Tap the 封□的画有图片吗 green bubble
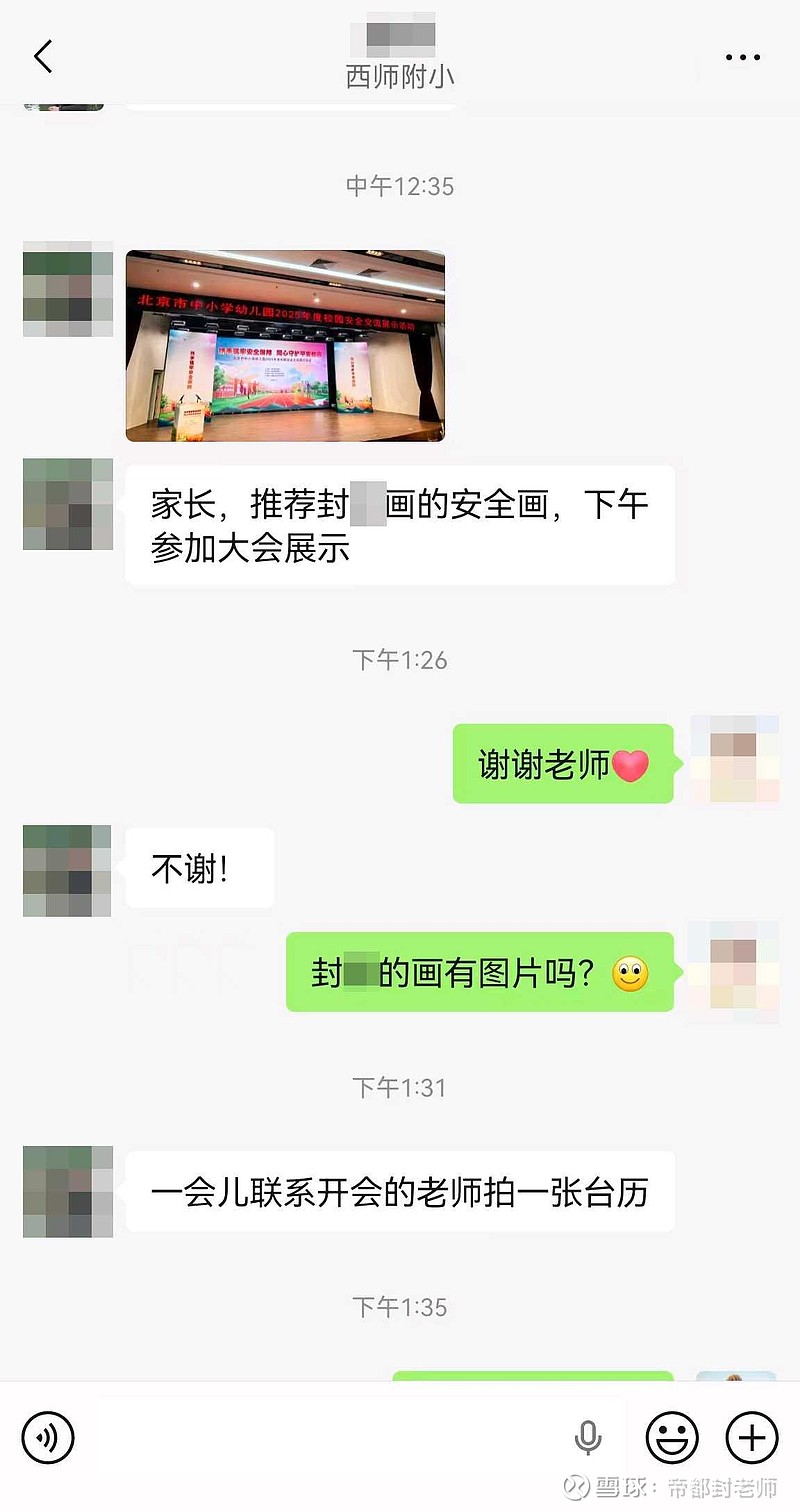 (480, 971)
